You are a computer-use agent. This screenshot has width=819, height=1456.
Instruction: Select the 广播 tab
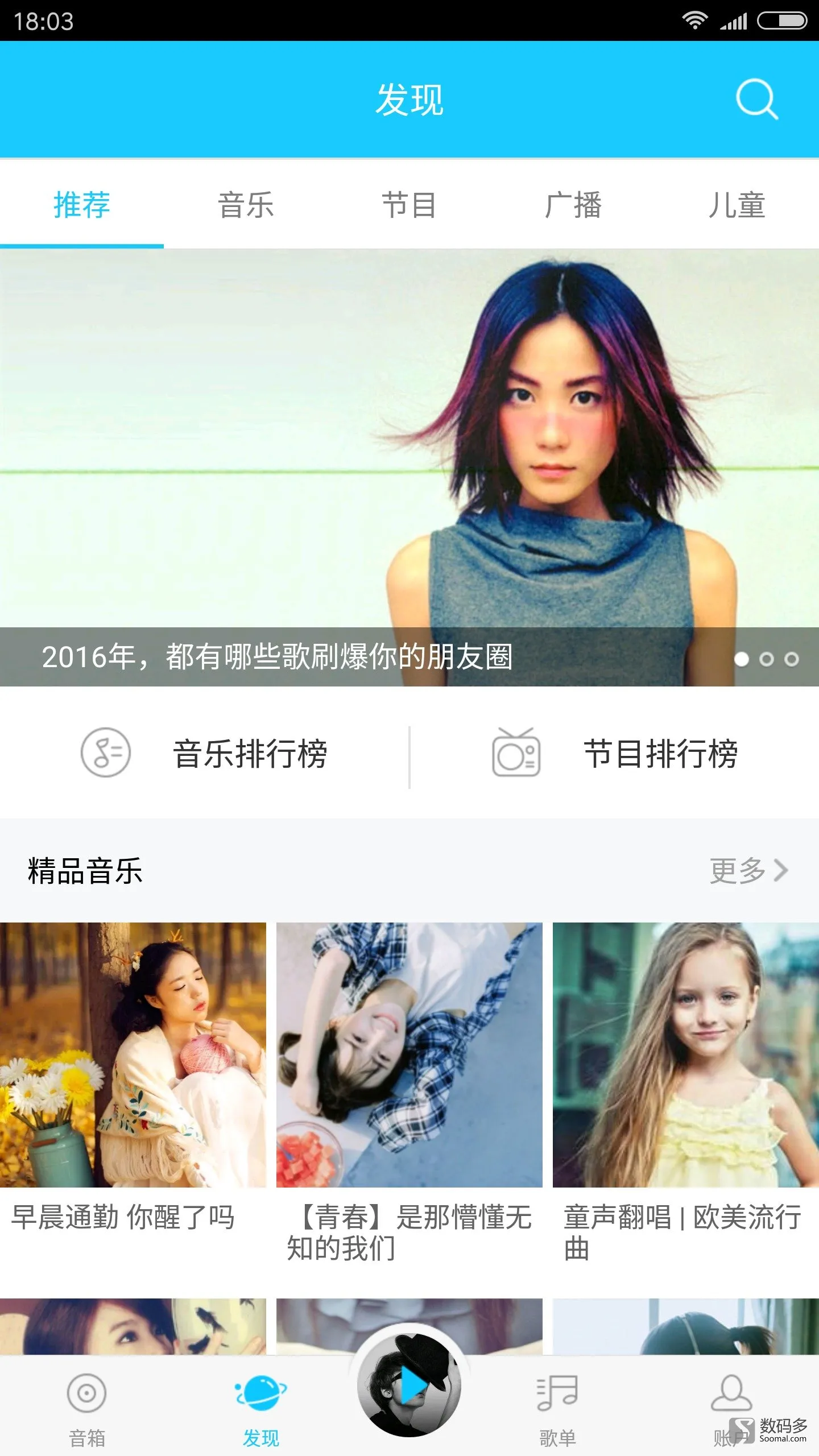point(573,205)
